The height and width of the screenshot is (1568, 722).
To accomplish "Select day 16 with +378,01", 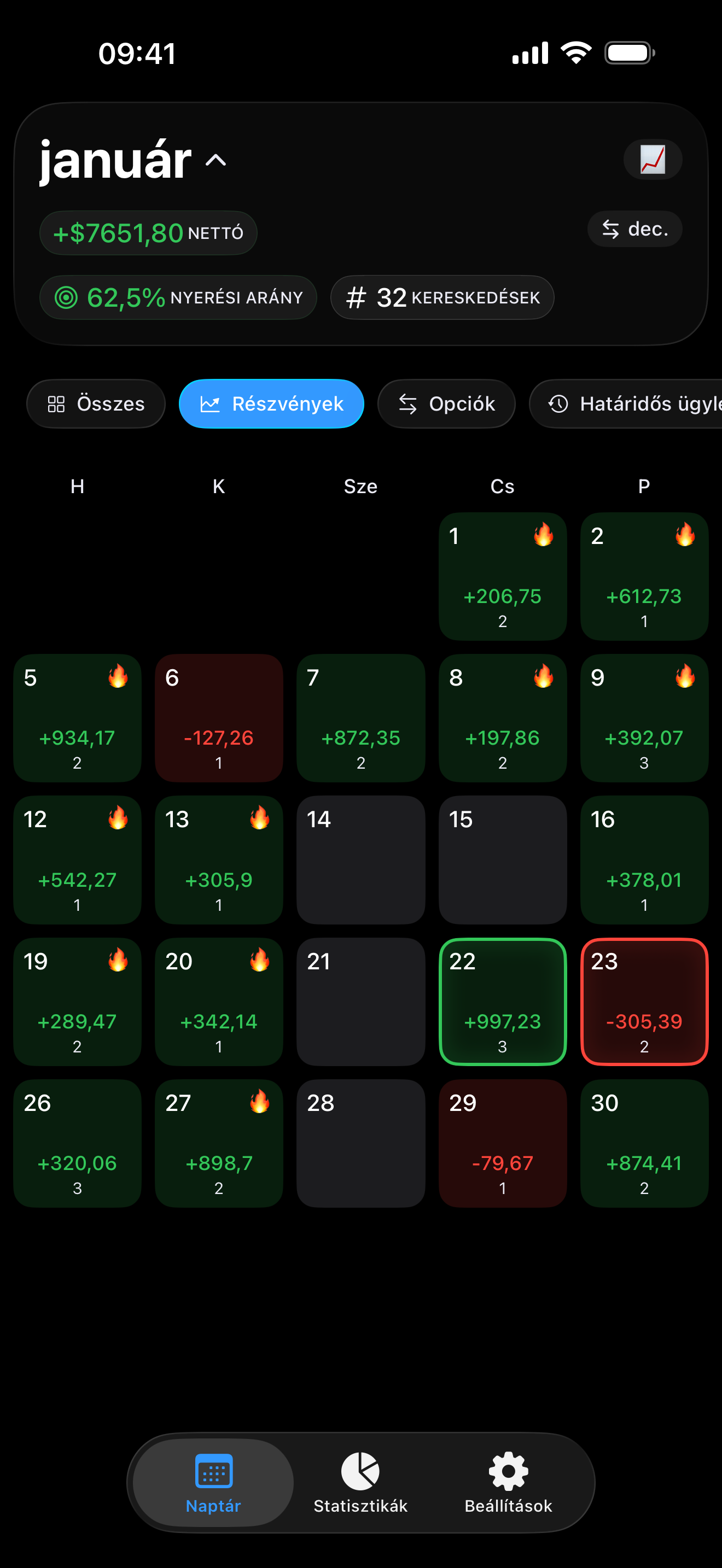I will click(x=644, y=859).
